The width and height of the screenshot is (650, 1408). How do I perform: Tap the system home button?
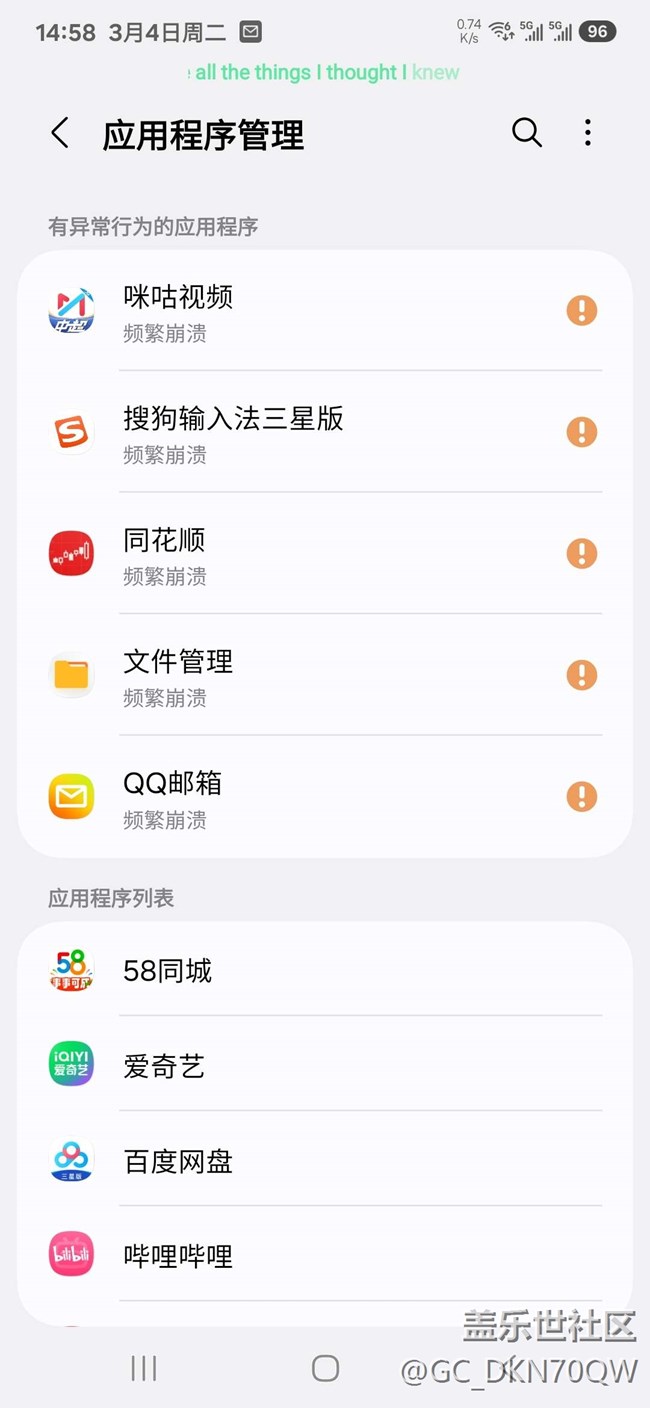point(325,1368)
